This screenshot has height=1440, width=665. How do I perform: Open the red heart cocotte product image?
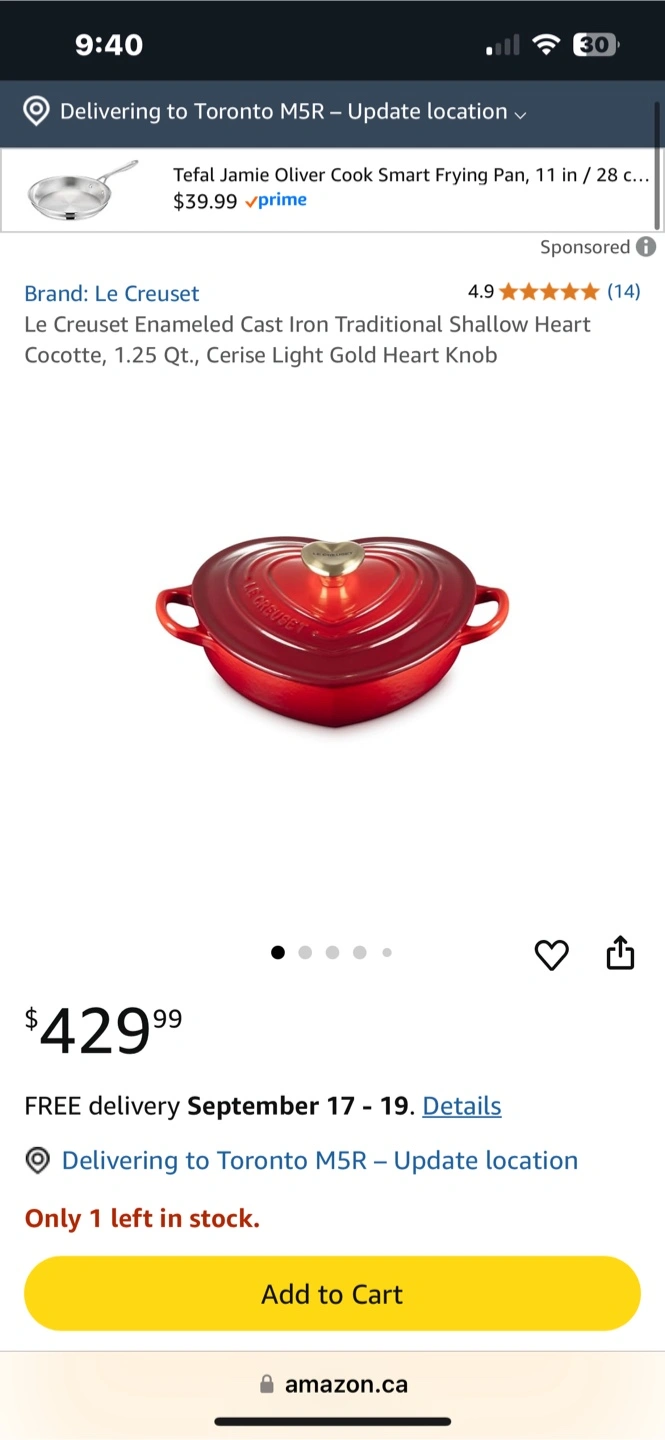click(332, 631)
